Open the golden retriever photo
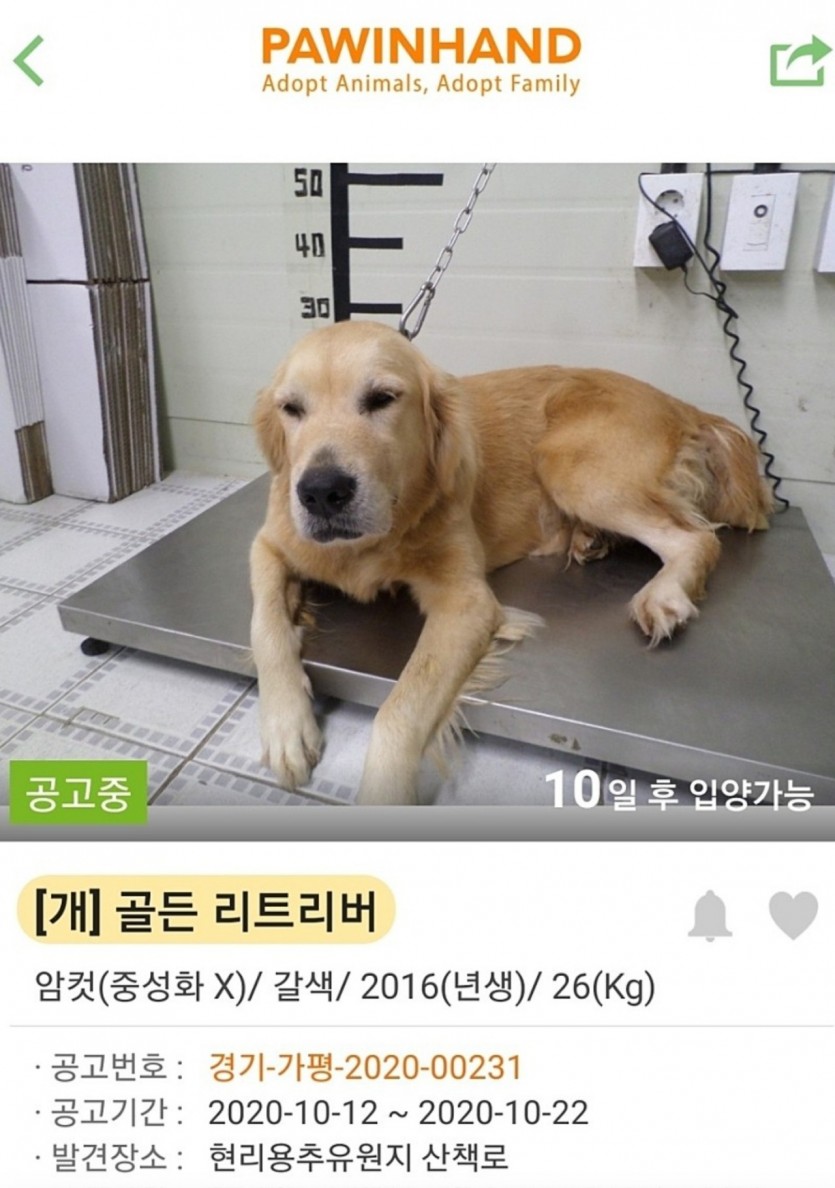The width and height of the screenshot is (835, 1188). pos(417,480)
